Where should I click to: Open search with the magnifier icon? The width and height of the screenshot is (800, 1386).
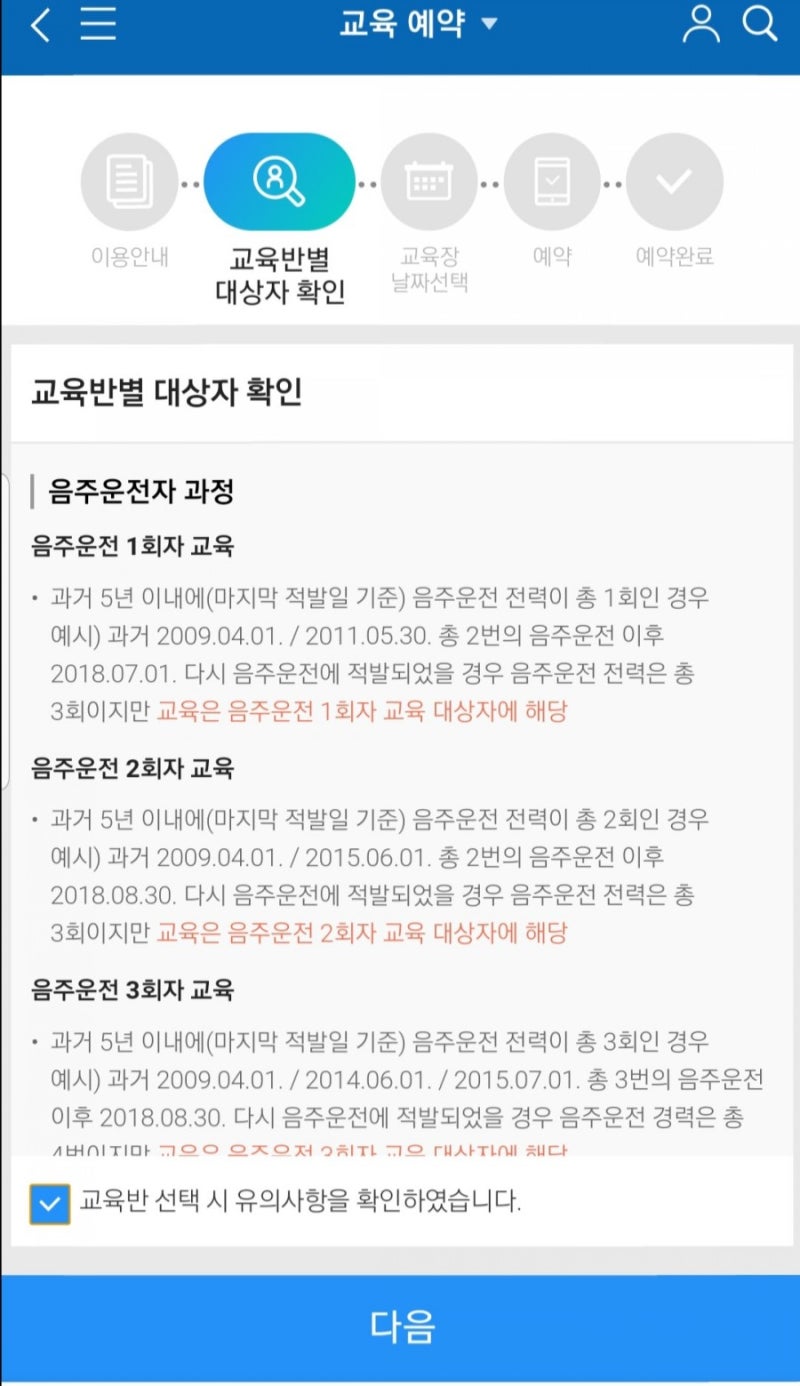point(760,24)
